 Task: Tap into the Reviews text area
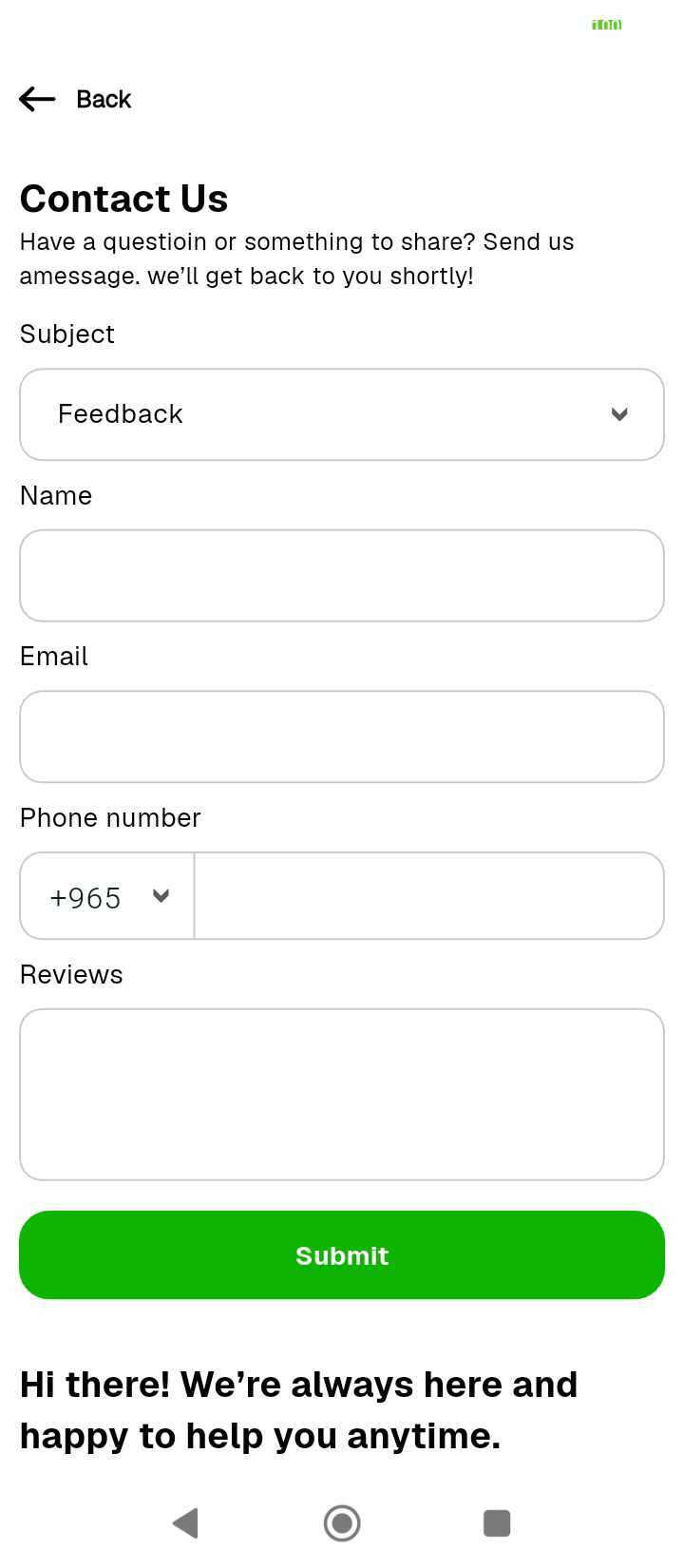tap(342, 1094)
